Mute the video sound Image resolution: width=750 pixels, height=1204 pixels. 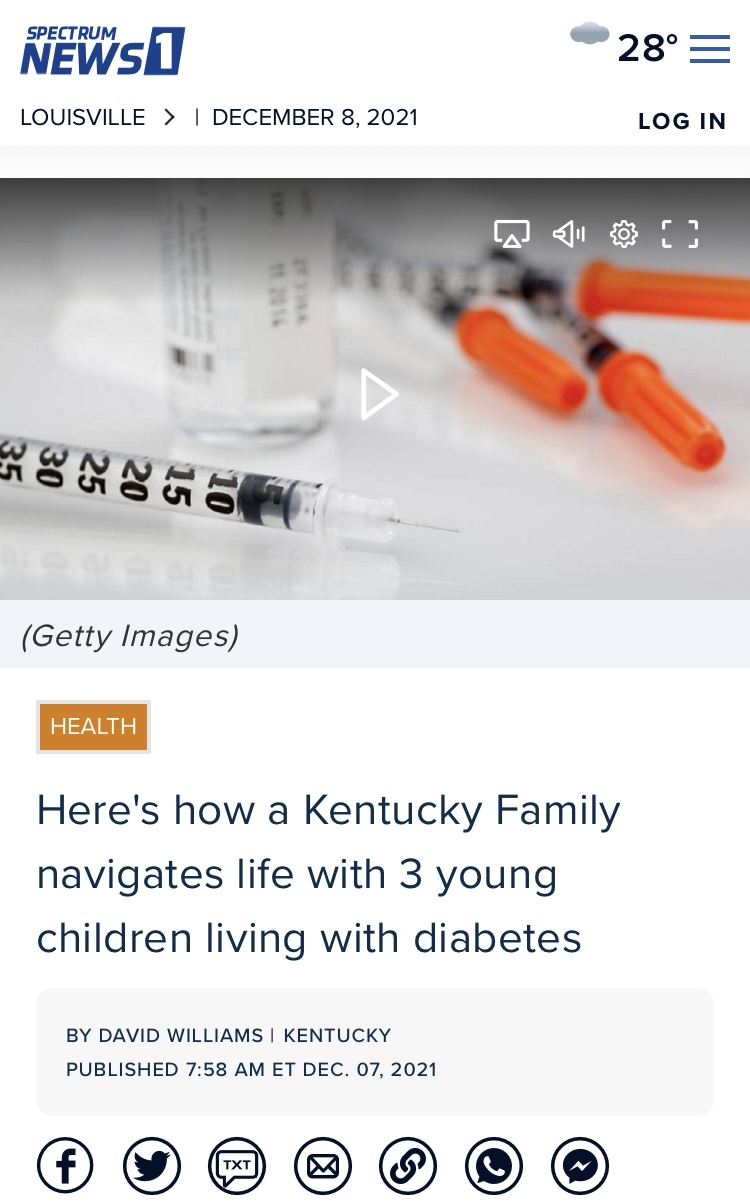coord(568,234)
